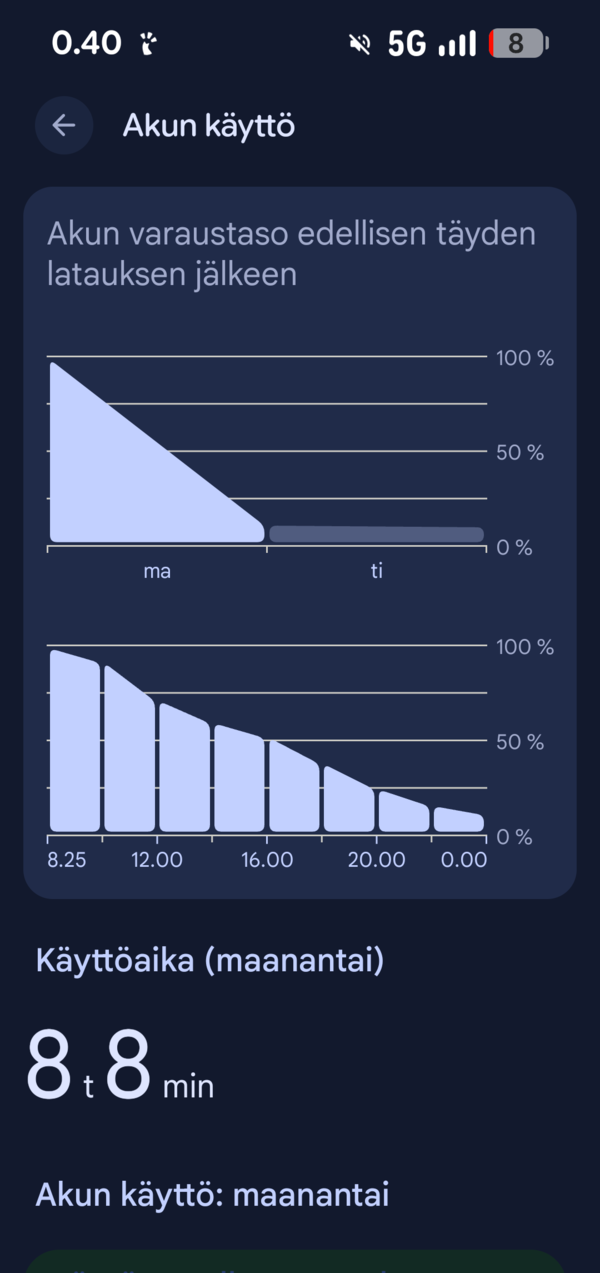Select the last hourly bar before 0.00
Screen dimensions: 600x1273
[x=458, y=820]
